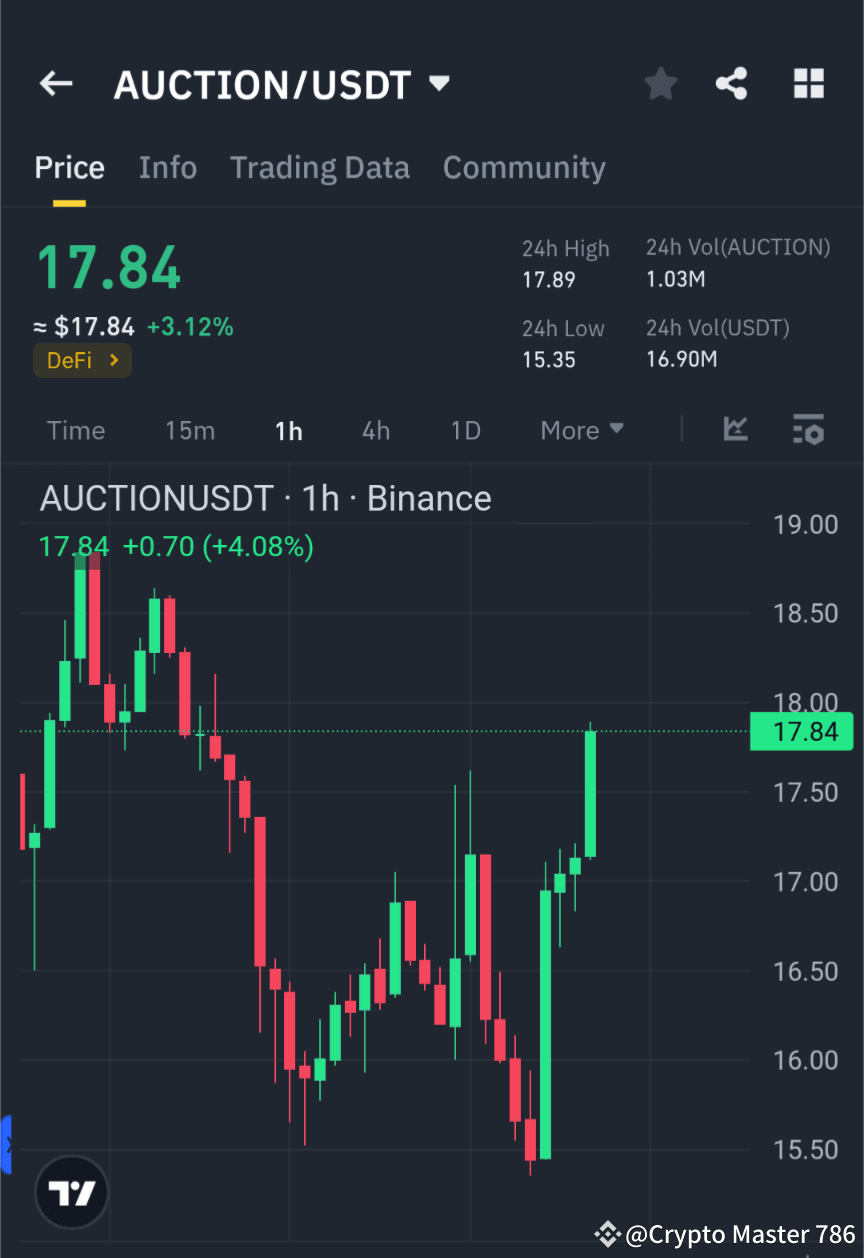Screen dimensions: 864x1258
Task: Open chart indicators via the line-chart icon
Action: pyautogui.click(x=736, y=430)
